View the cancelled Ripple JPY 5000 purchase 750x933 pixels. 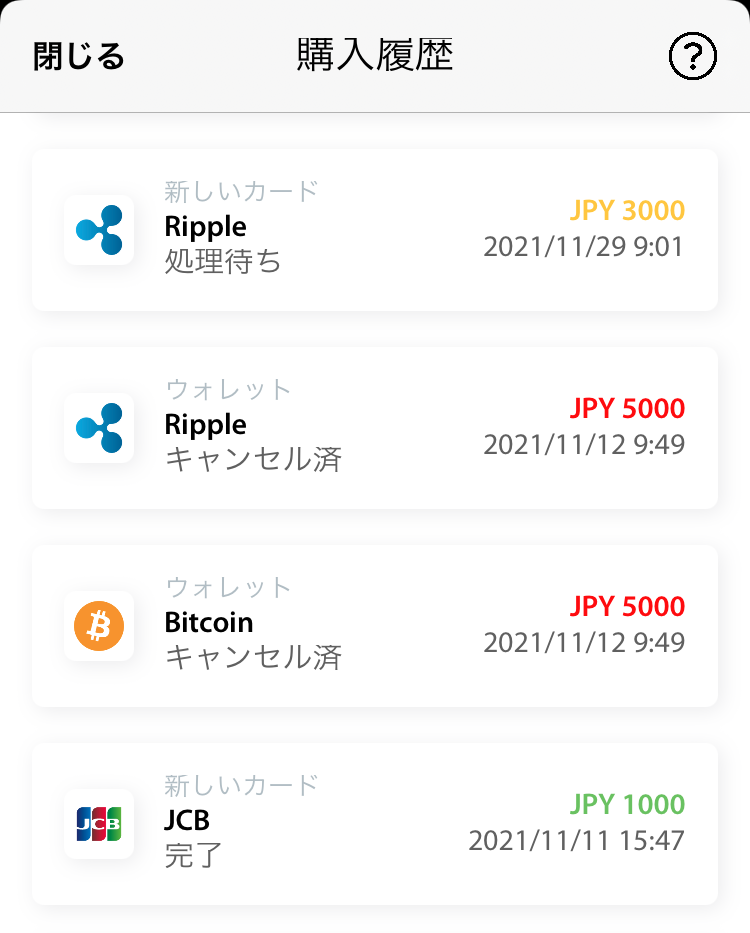click(375, 428)
